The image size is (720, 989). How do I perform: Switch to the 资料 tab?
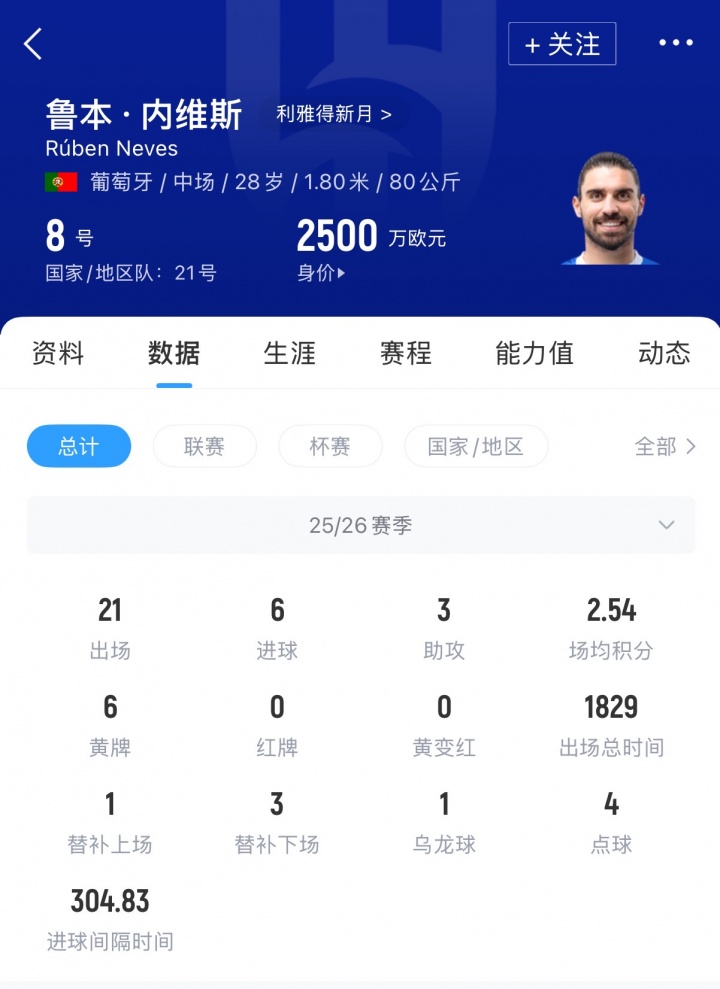(58, 353)
